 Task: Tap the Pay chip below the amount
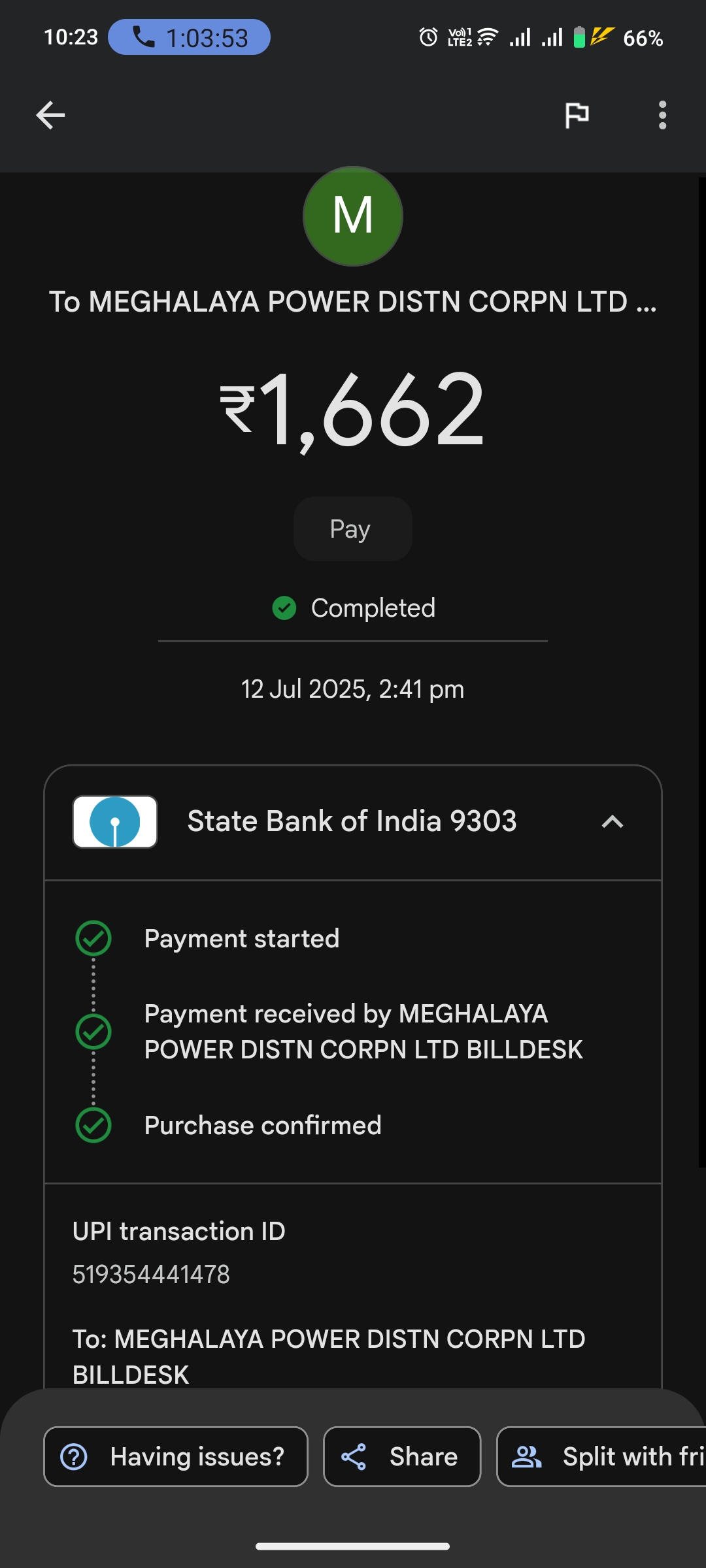click(x=352, y=529)
